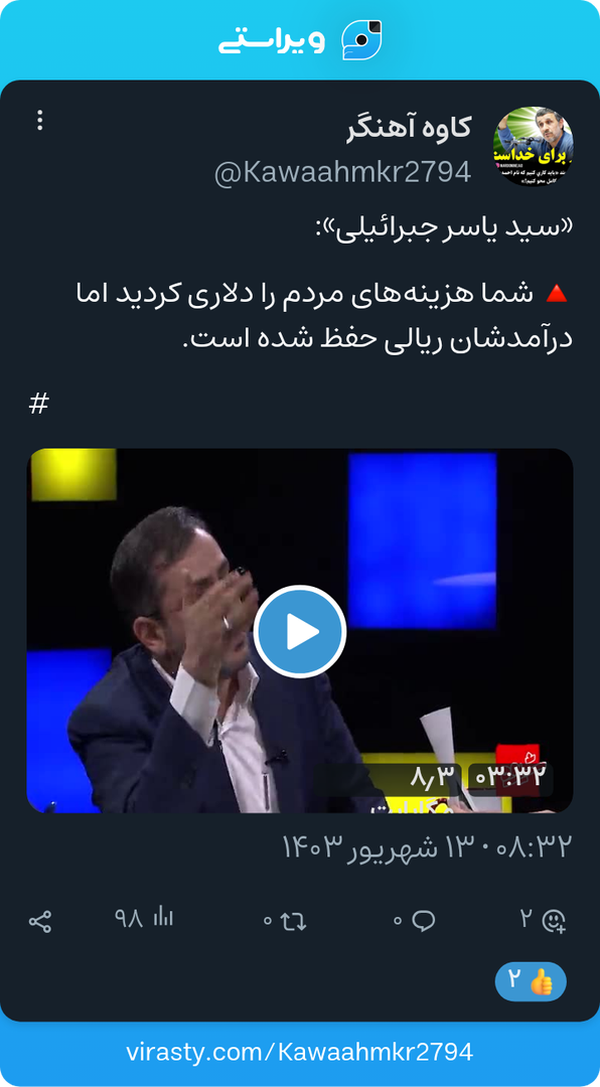Play the video in the post
Viewport: 600px width, 1087px height.
[x=299, y=632]
